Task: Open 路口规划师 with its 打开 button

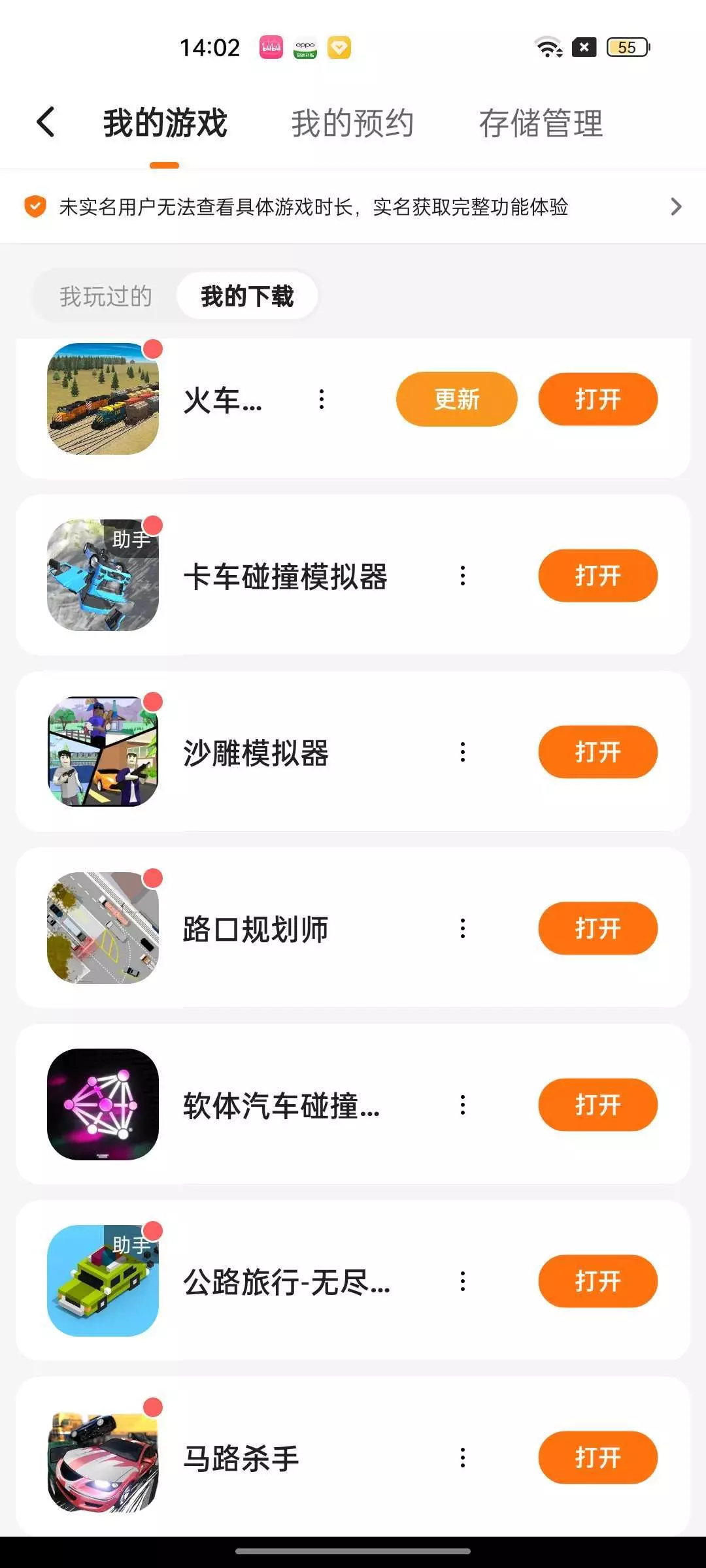Action: 597,928
